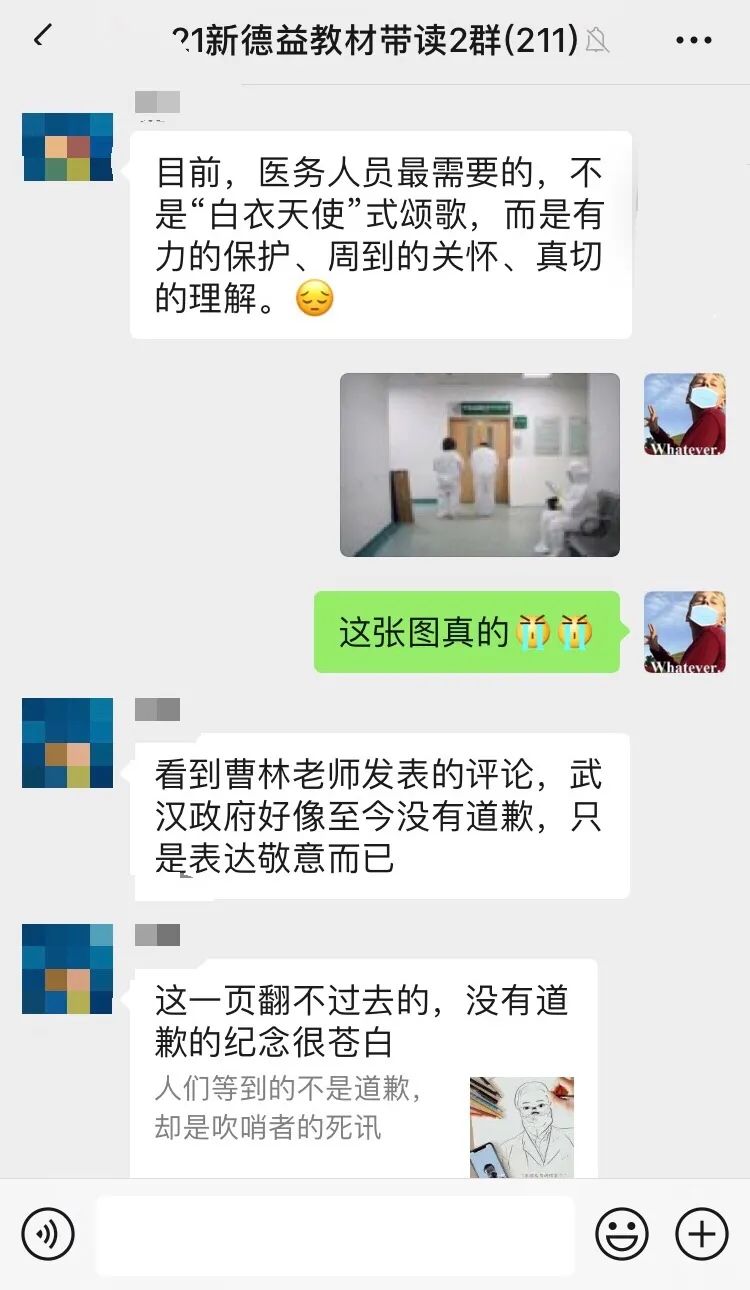Viewport: 750px width, 1290px height.
Task: View profile of the medical staff message sender
Action: coord(68,147)
